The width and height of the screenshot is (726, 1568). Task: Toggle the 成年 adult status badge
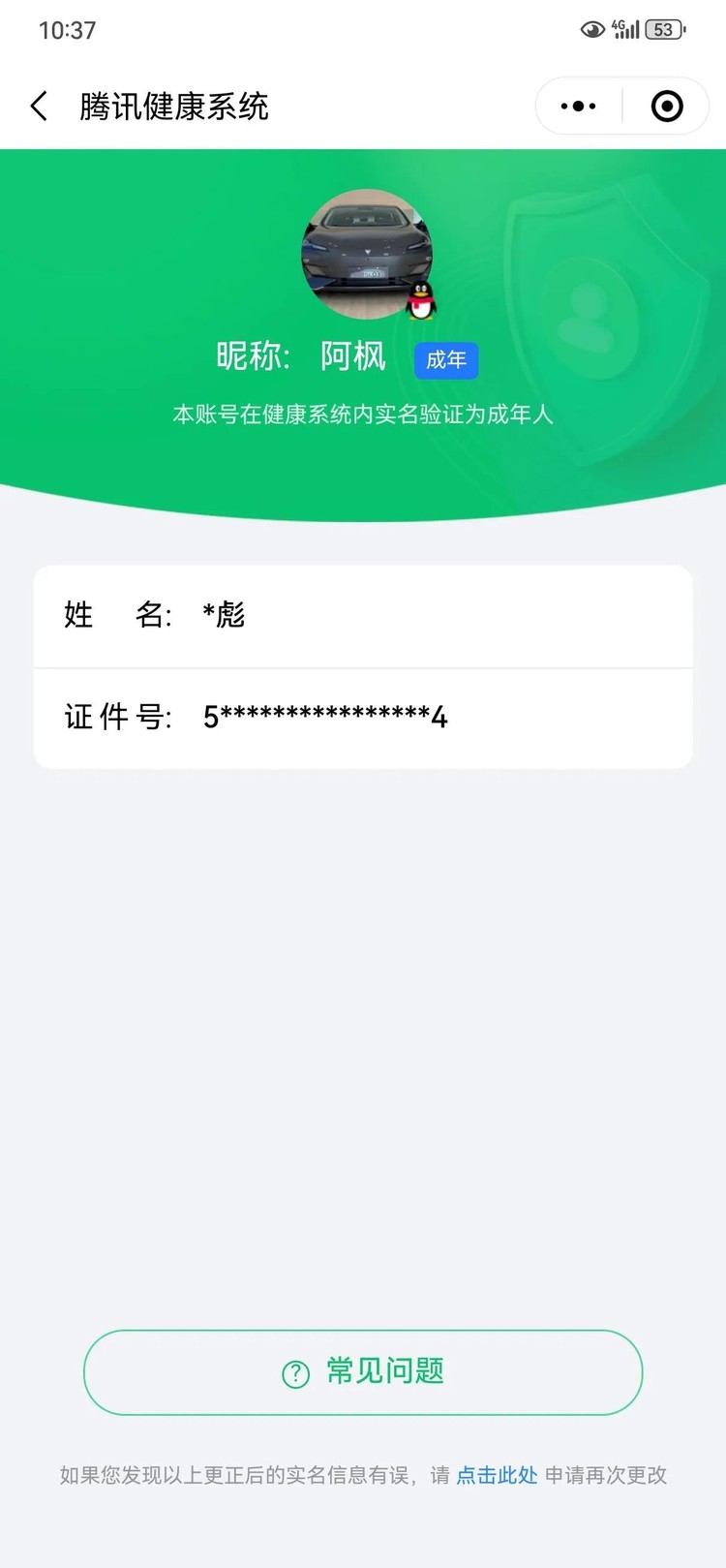446,359
